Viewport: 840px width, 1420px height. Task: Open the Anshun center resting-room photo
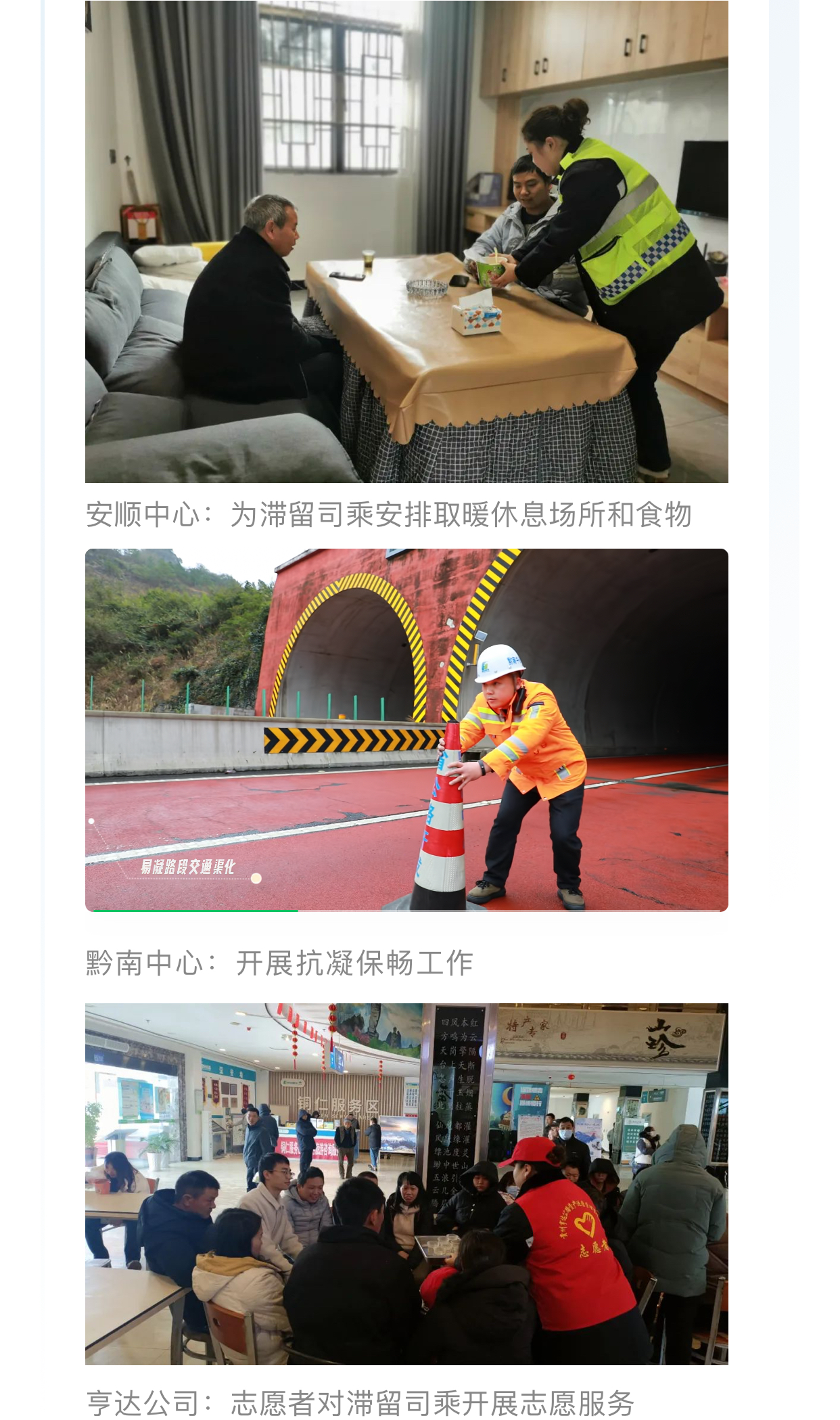(406, 242)
